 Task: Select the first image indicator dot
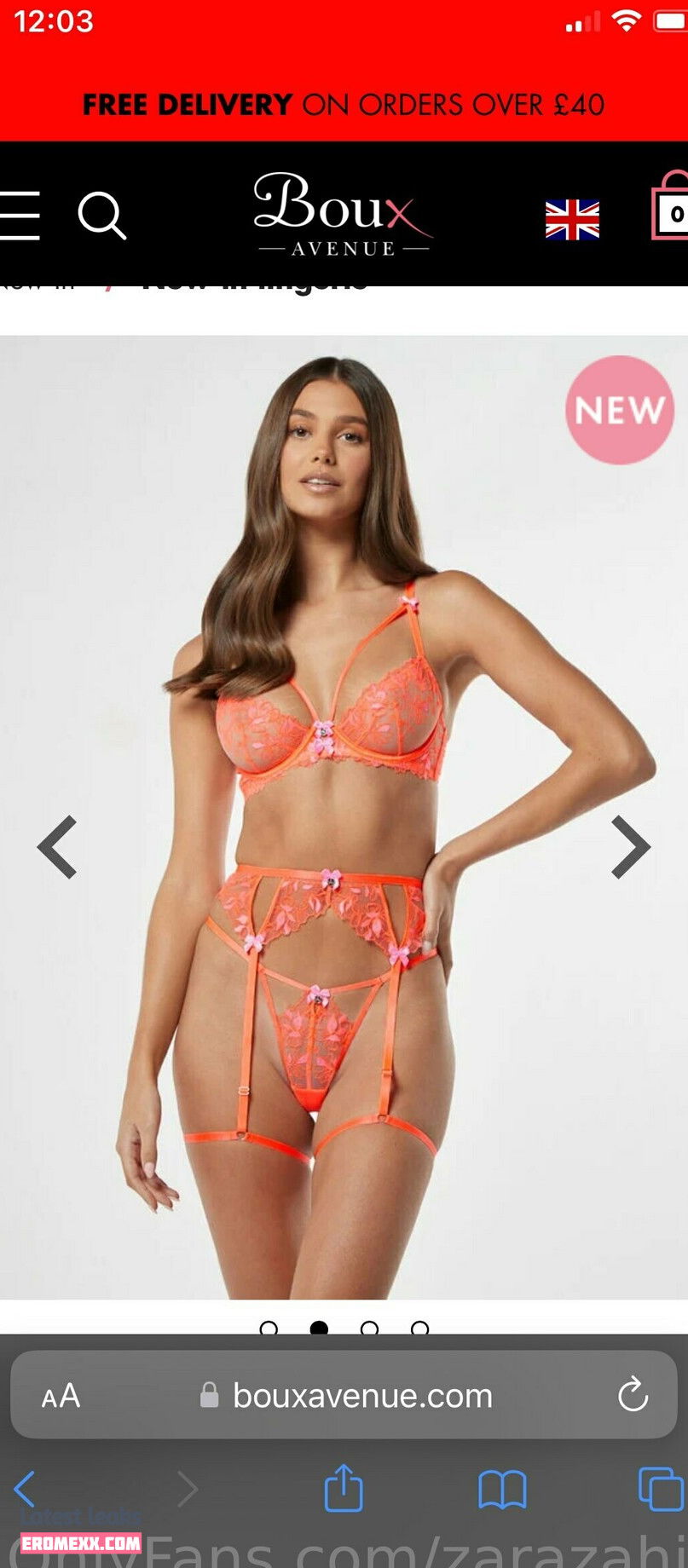point(269,1329)
